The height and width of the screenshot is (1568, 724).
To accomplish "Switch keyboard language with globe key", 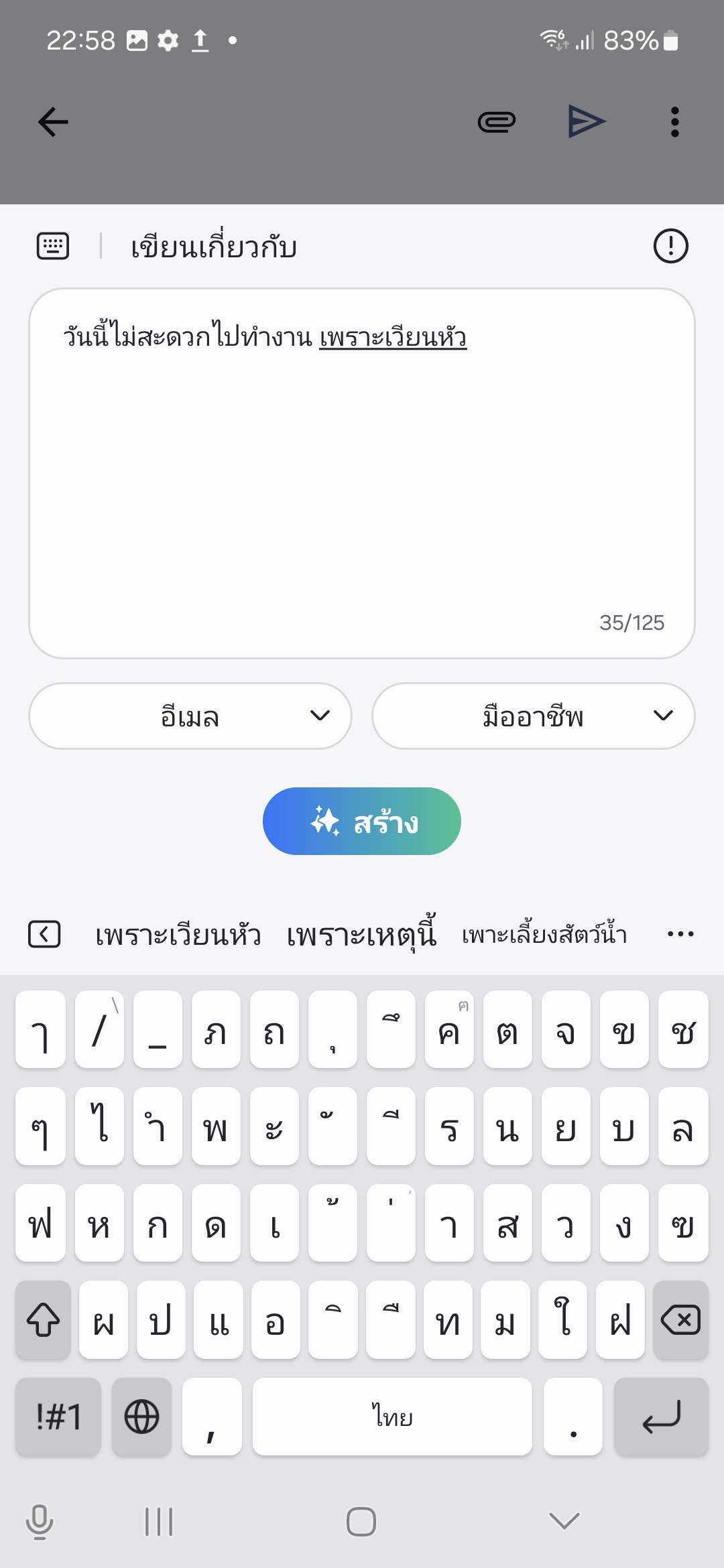I will tap(141, 1417).
